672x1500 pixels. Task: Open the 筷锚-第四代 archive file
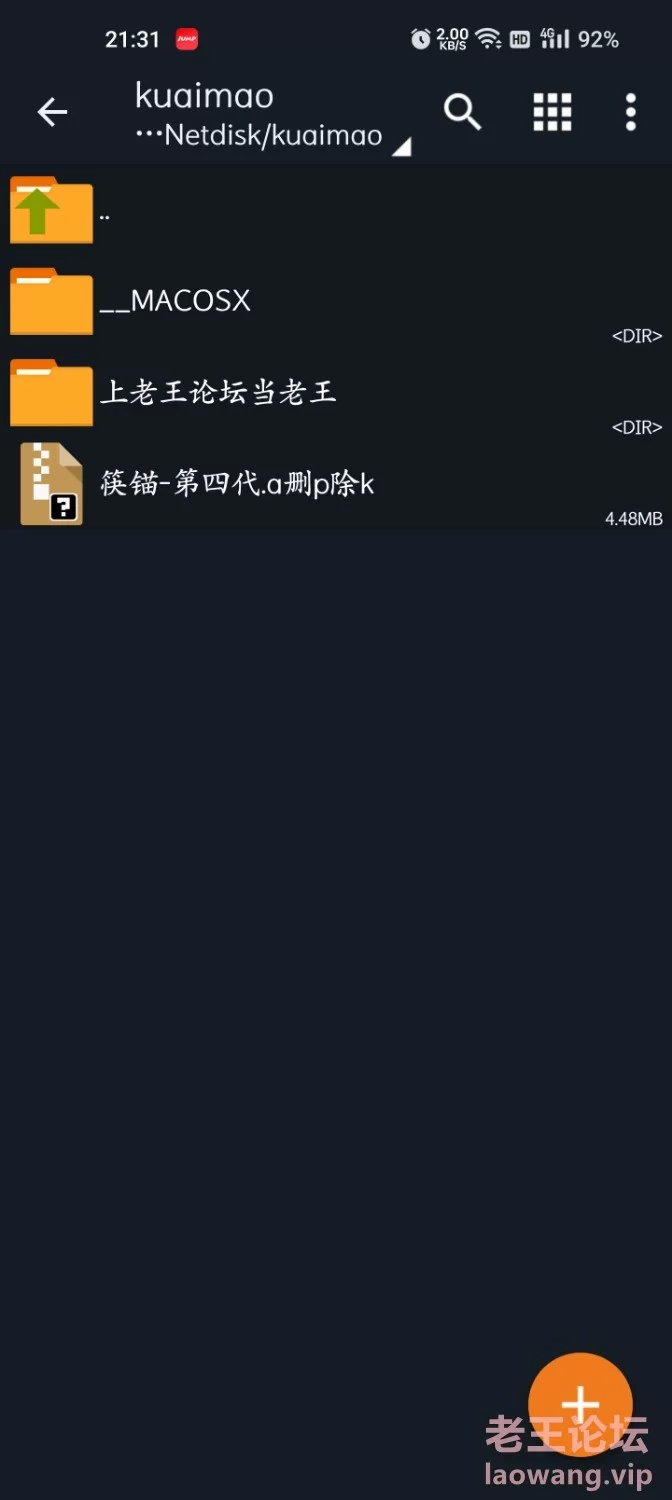(x=336, y=484)
